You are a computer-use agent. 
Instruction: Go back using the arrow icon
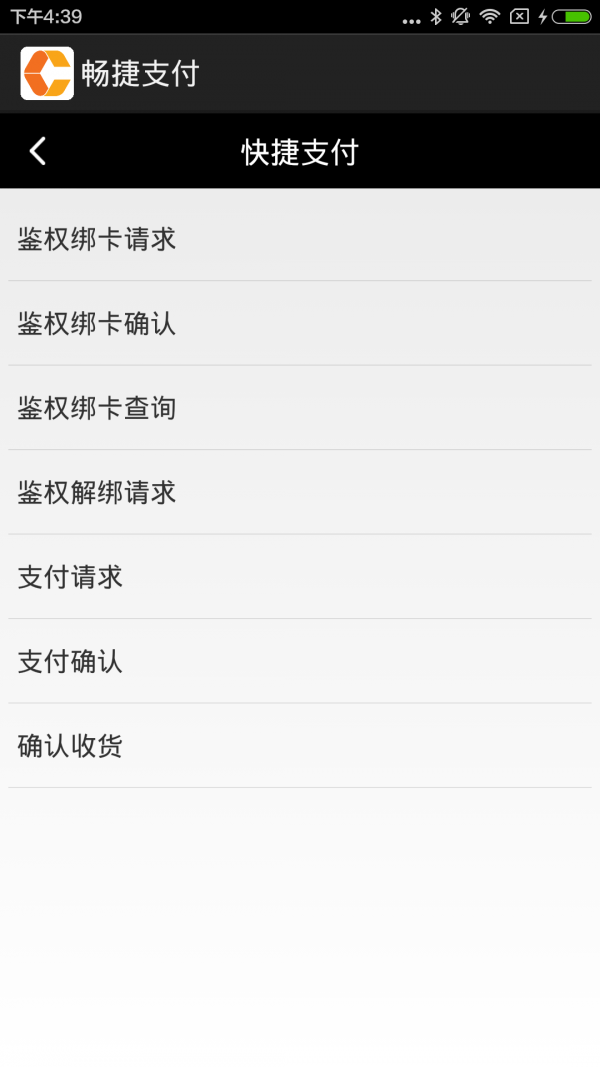coord(38,151)
